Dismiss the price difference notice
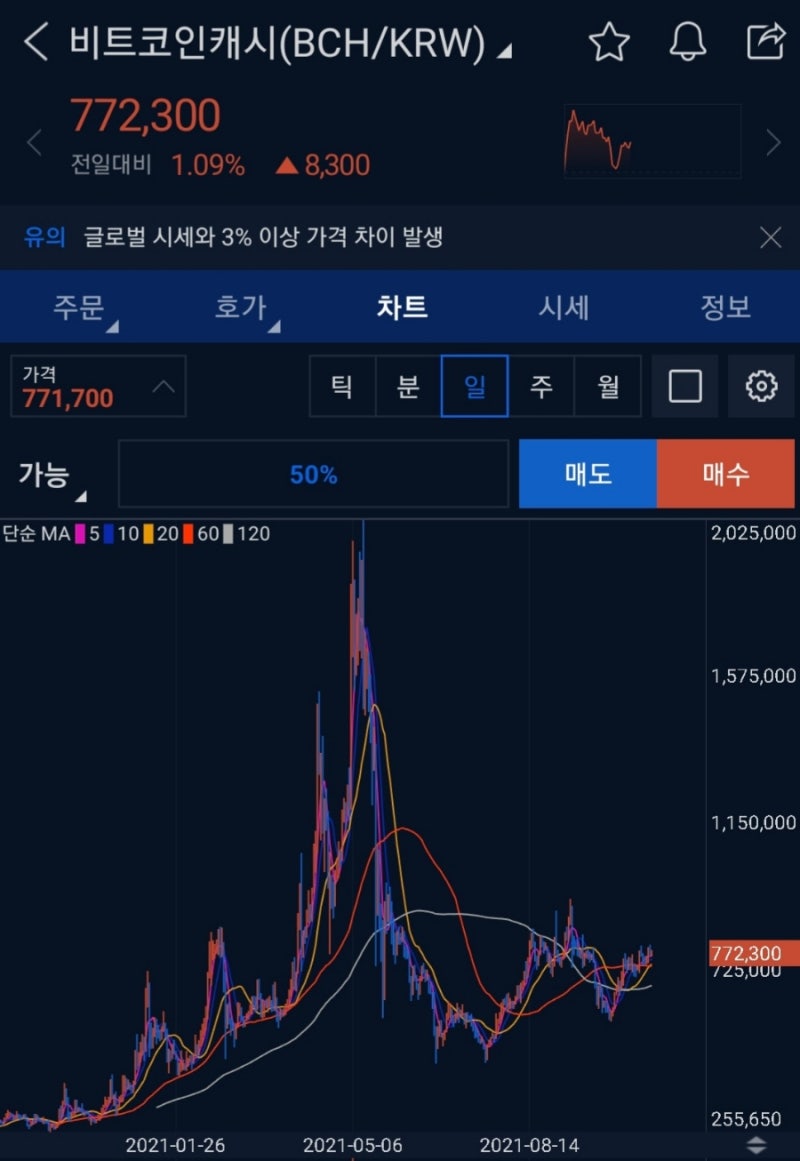This screenshot has width=800, height=1161. click(x=770, y=237)
